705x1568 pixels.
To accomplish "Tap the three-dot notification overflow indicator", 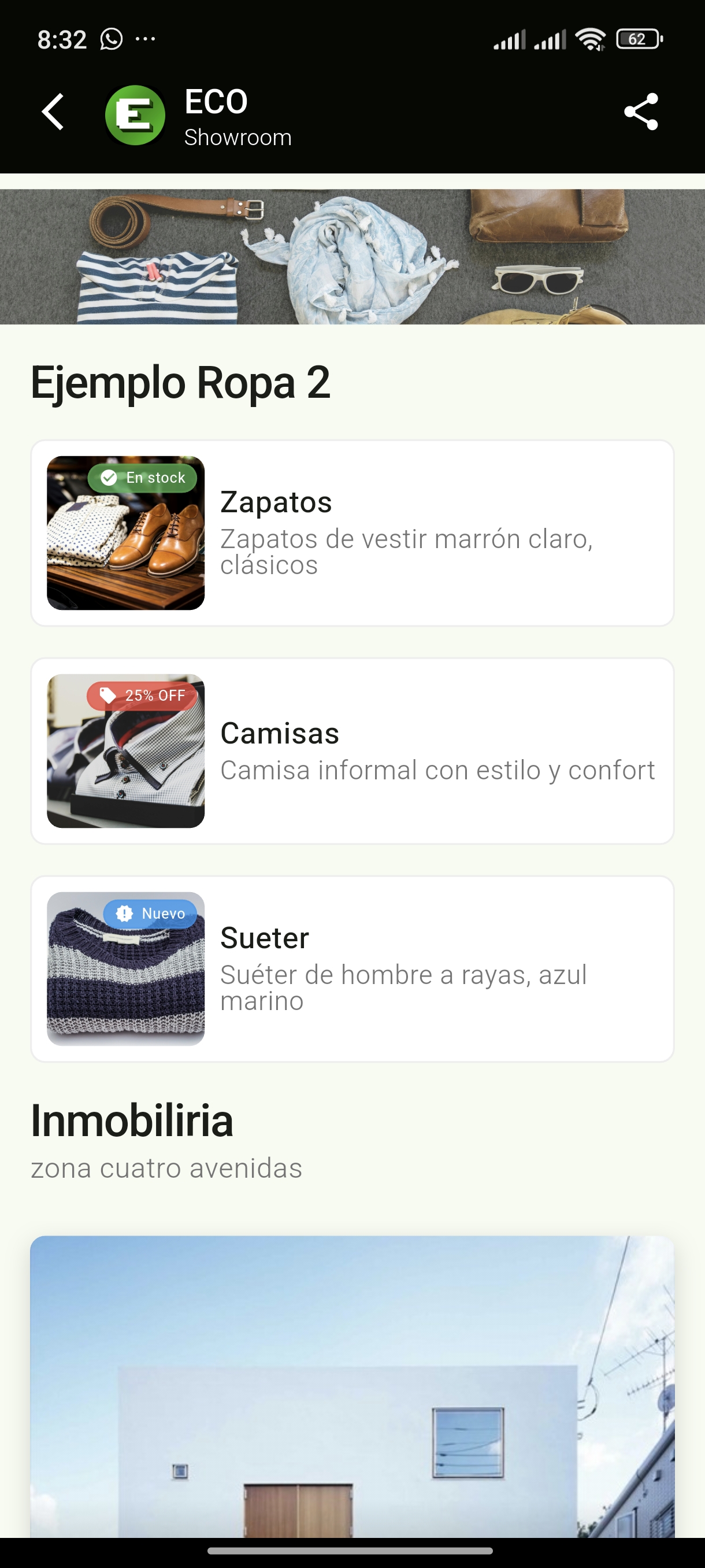I will point(145,39).
